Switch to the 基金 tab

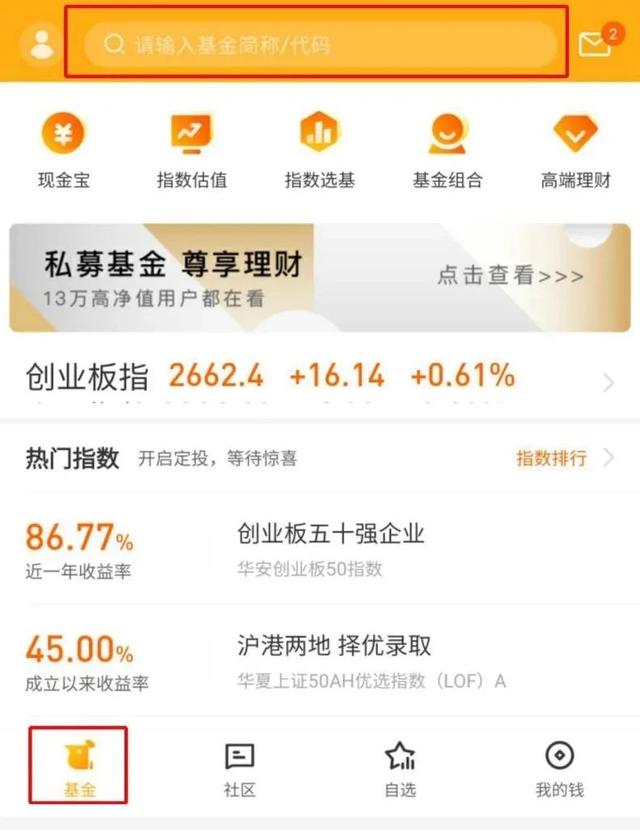click(x=79, y=768)
